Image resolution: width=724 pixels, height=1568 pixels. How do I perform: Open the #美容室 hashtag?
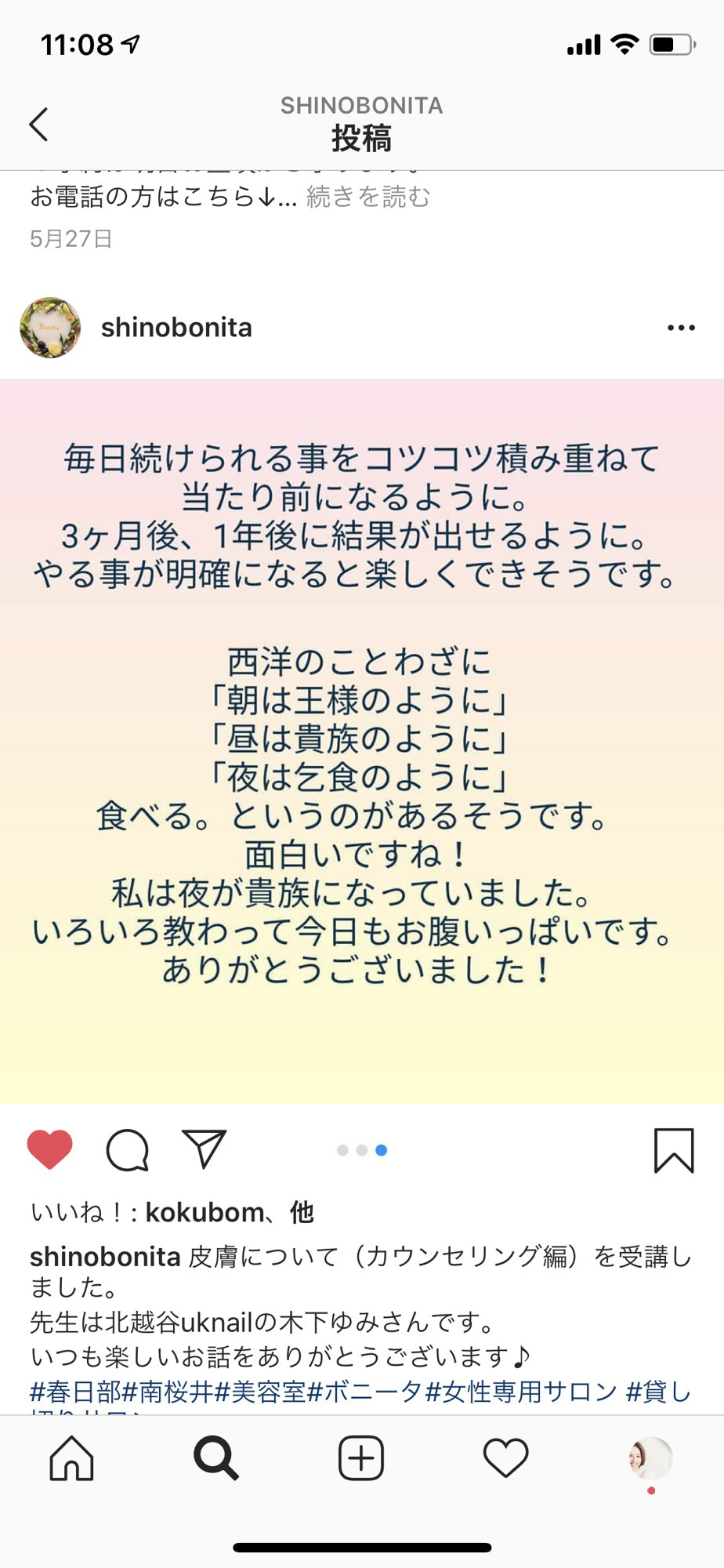260,1392
